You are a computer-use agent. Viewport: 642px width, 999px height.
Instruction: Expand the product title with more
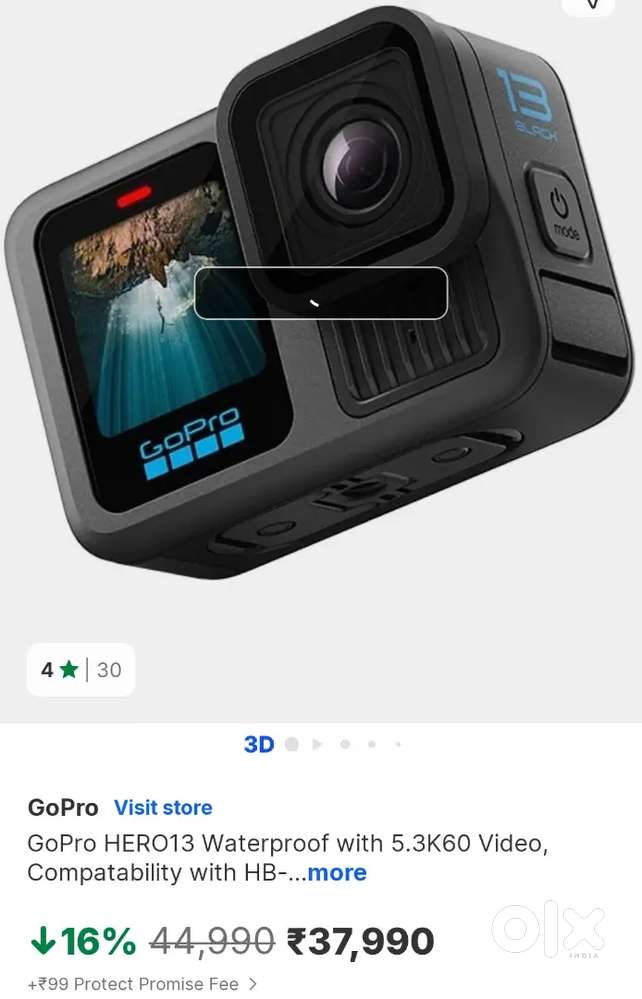click(337, 873)
